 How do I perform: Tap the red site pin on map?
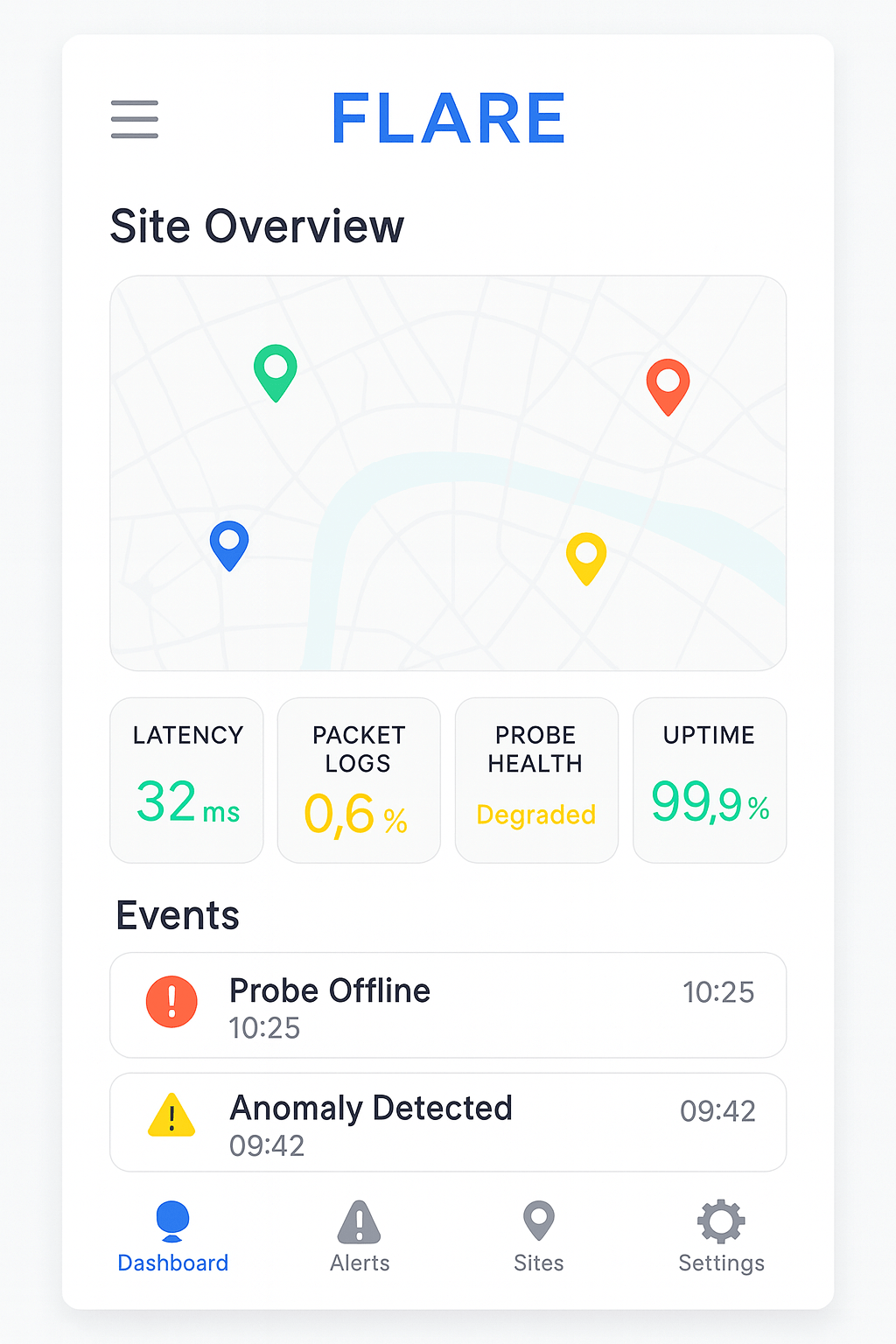click(x=668, y=383)
